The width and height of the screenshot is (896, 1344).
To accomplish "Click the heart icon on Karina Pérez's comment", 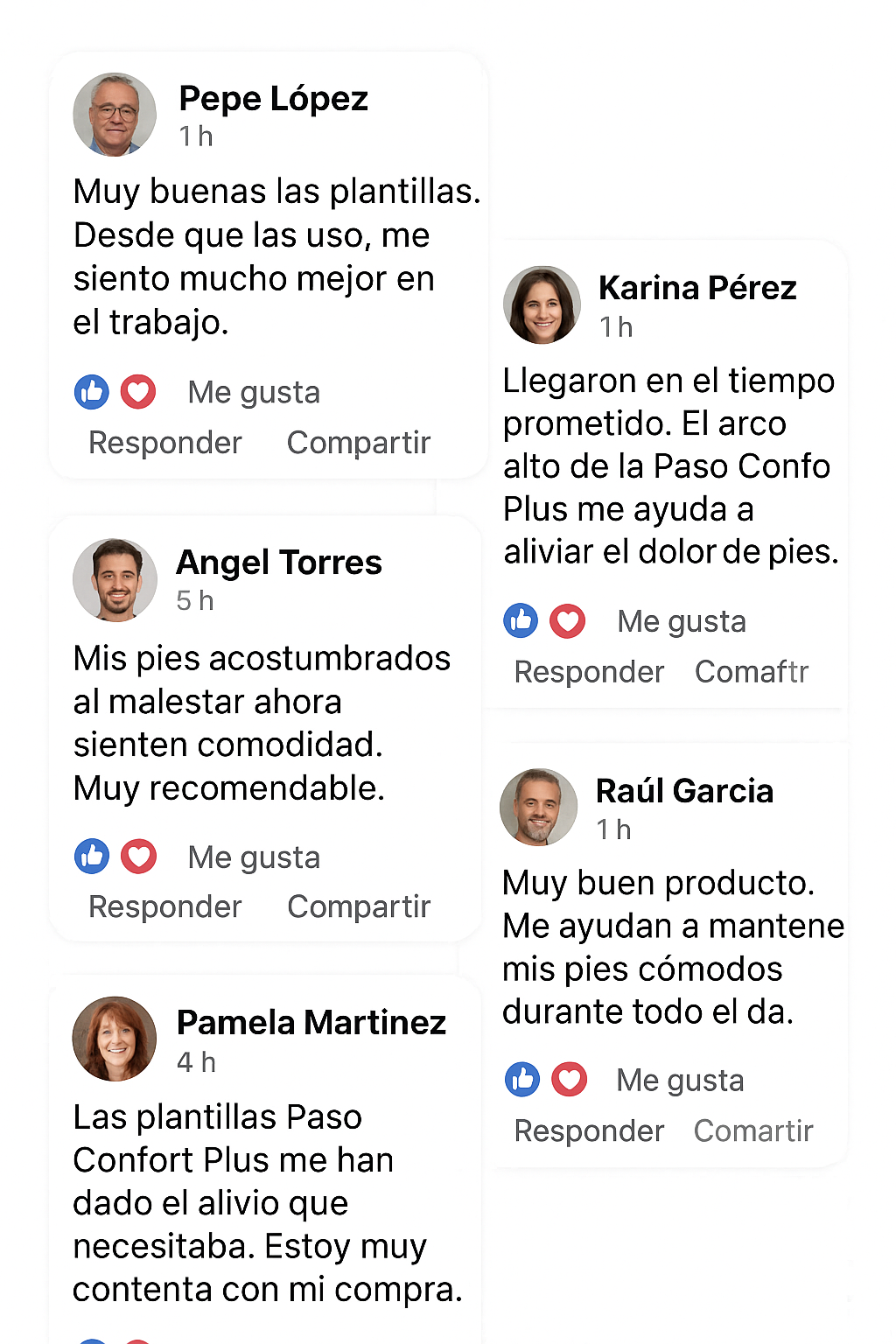I will 567,620.
